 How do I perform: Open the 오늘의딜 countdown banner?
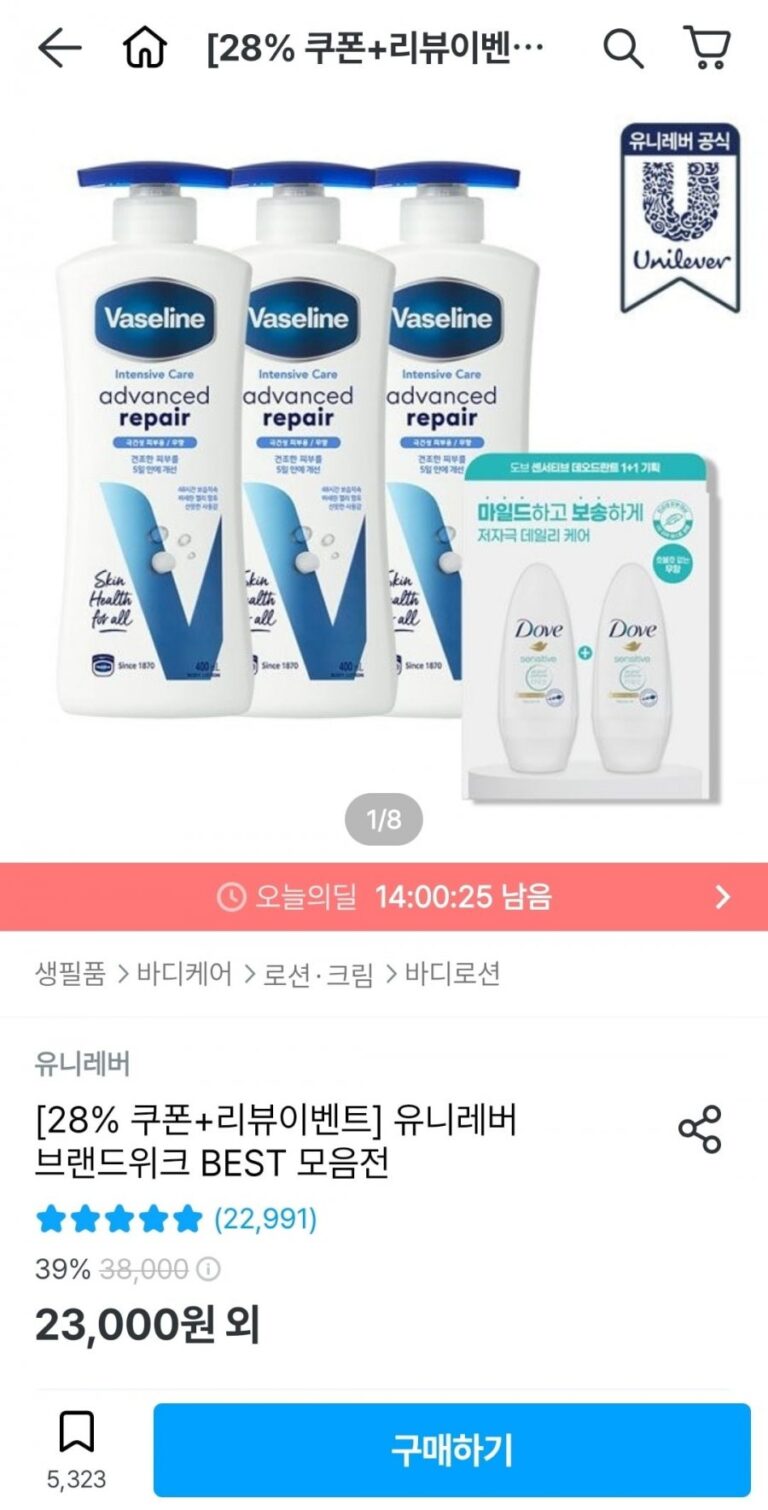tap(384, 897)
